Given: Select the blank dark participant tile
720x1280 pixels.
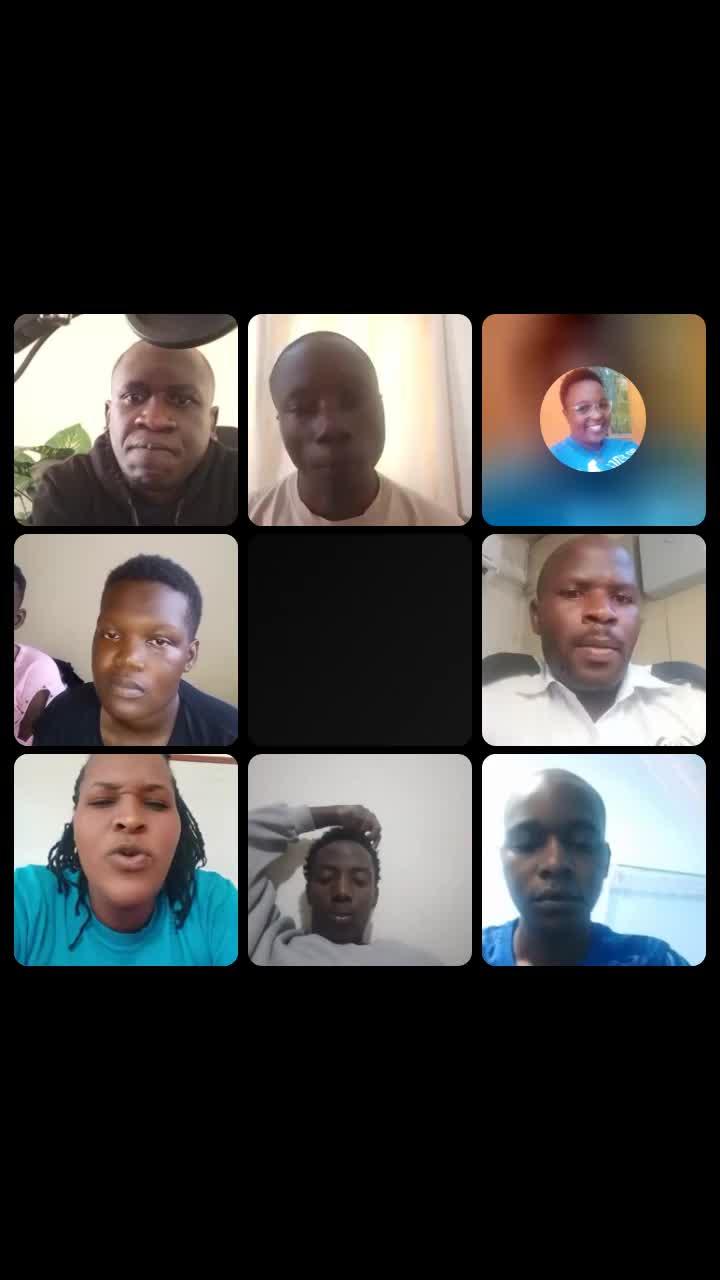Looking at the screenshot, I should 360,640.
